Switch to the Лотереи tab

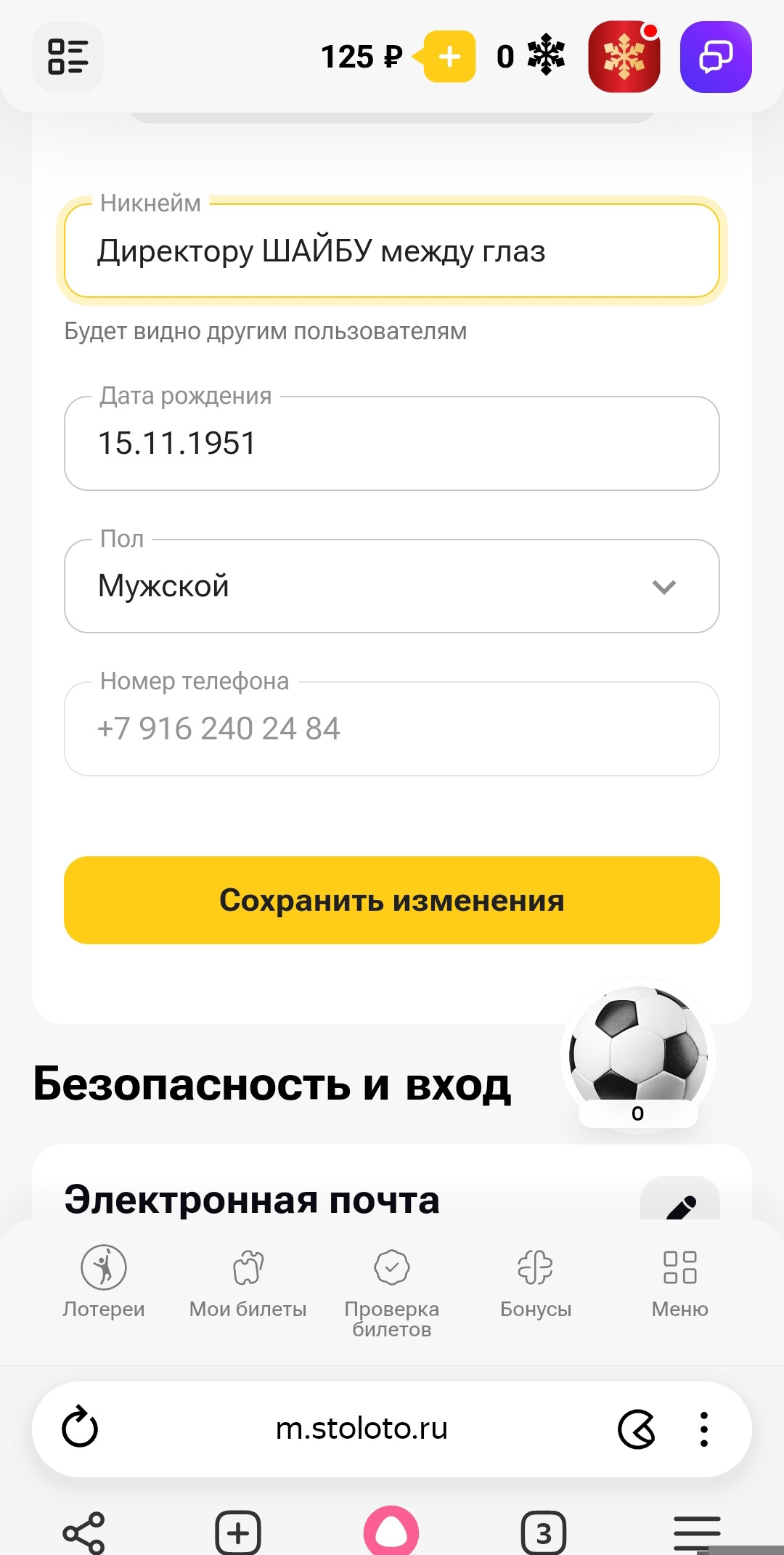tap(104, 1281)
